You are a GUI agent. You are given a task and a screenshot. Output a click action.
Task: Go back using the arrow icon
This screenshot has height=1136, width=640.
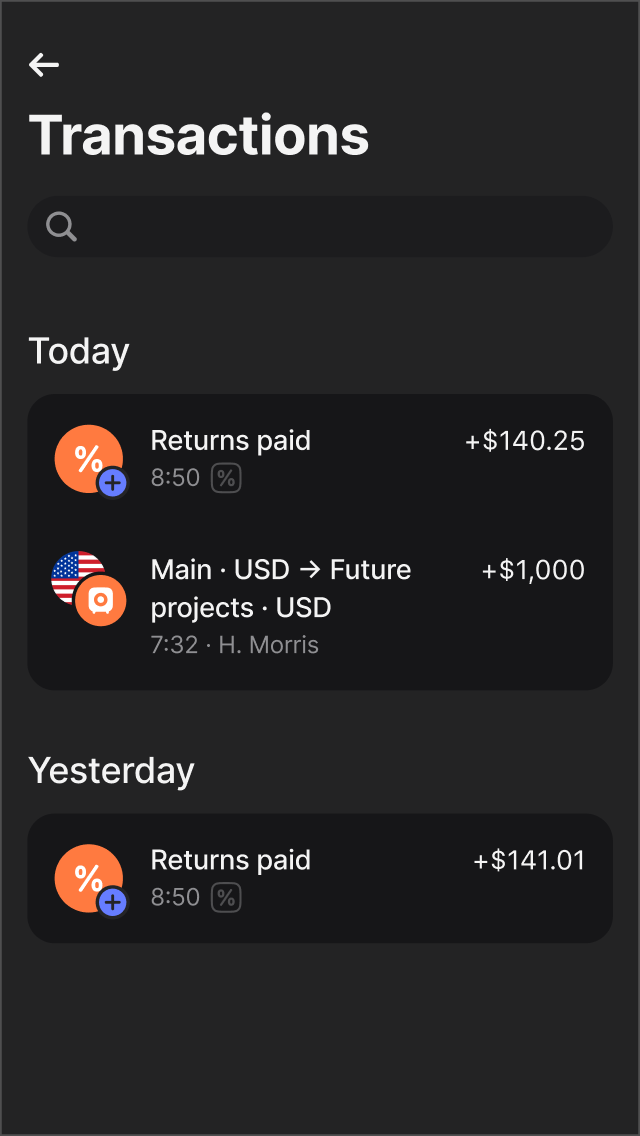44,65
